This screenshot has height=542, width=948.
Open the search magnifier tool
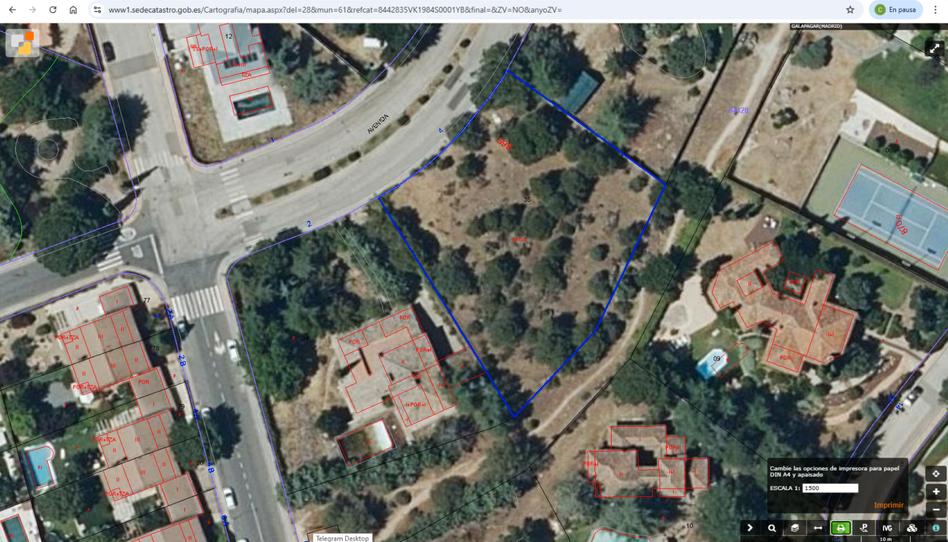tap(772, 528)
